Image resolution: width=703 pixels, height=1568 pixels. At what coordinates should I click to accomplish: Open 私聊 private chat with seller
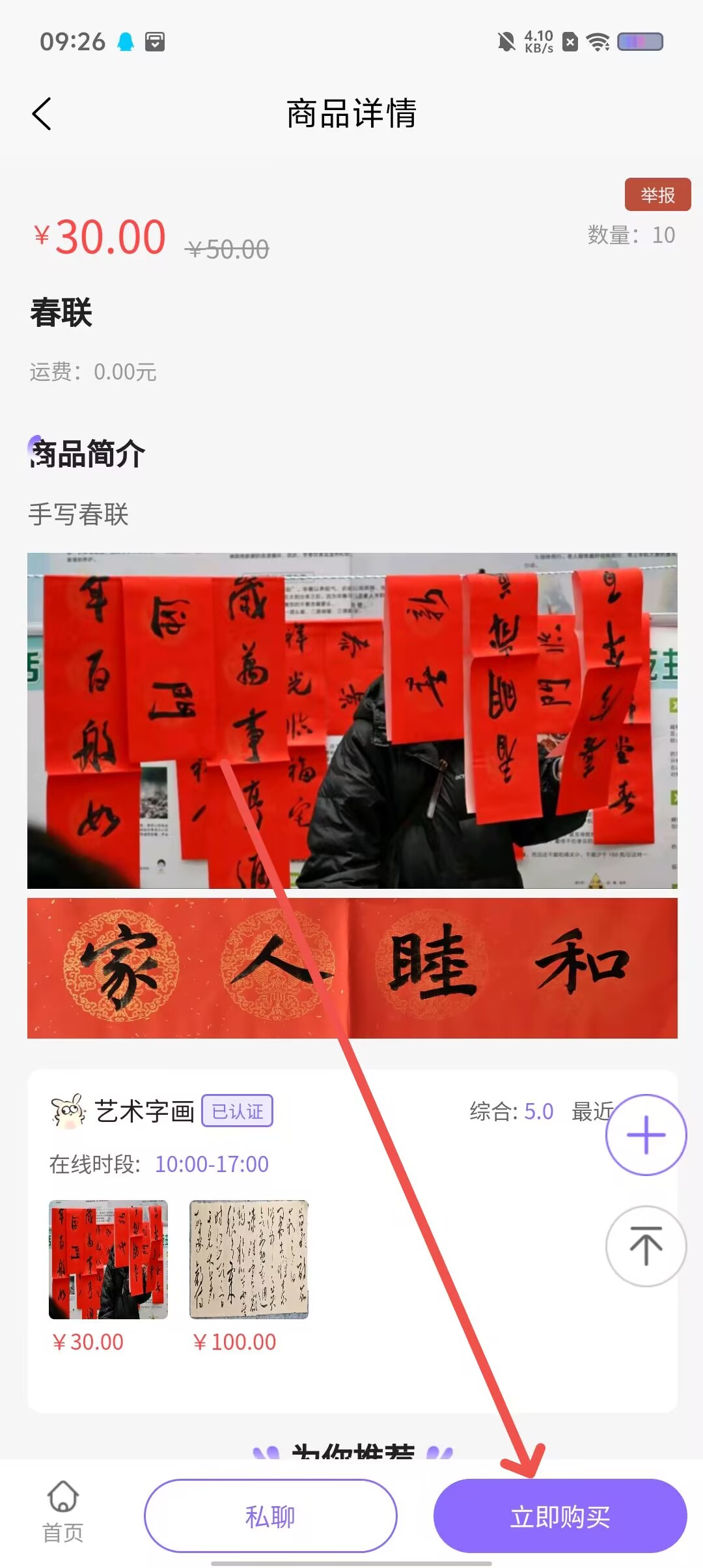[x=270, y=1516]
